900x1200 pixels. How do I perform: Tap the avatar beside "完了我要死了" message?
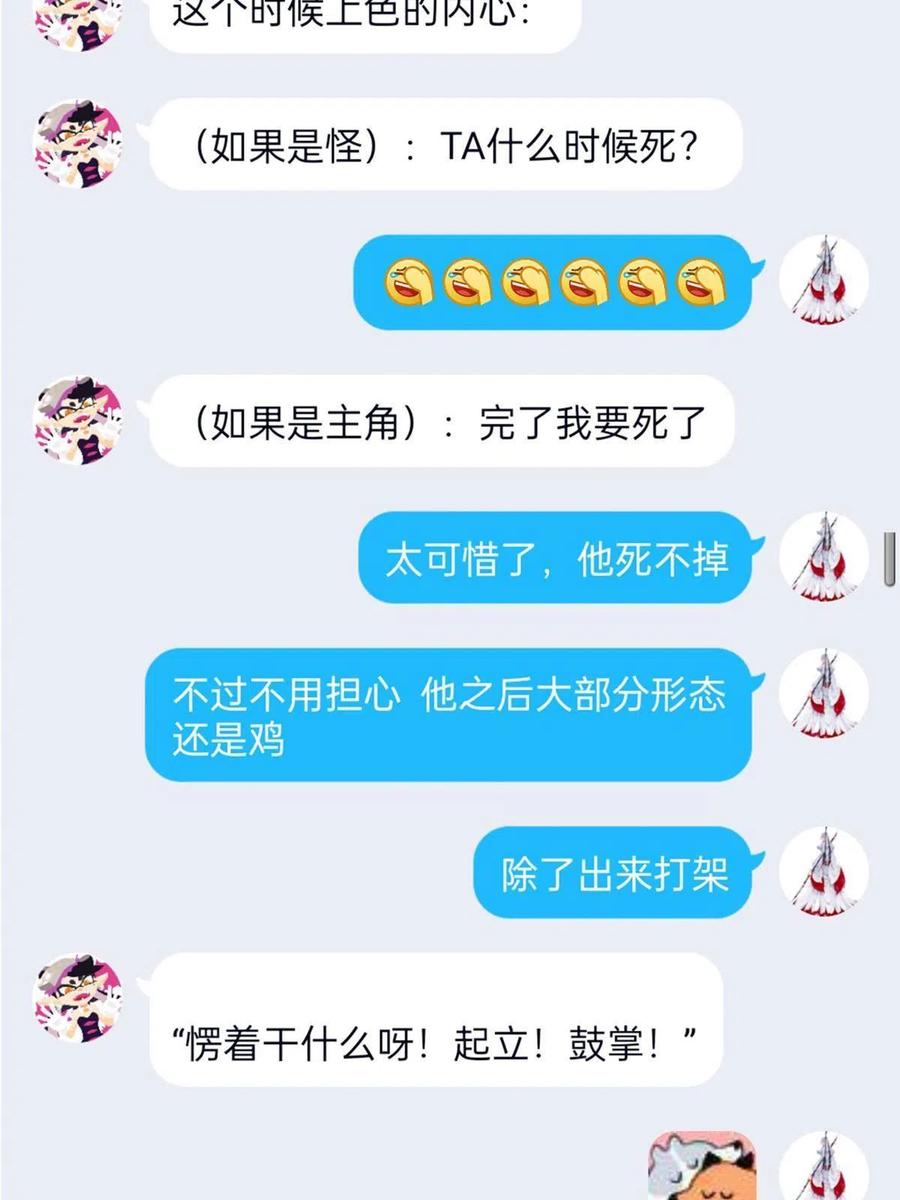[78, 420]
